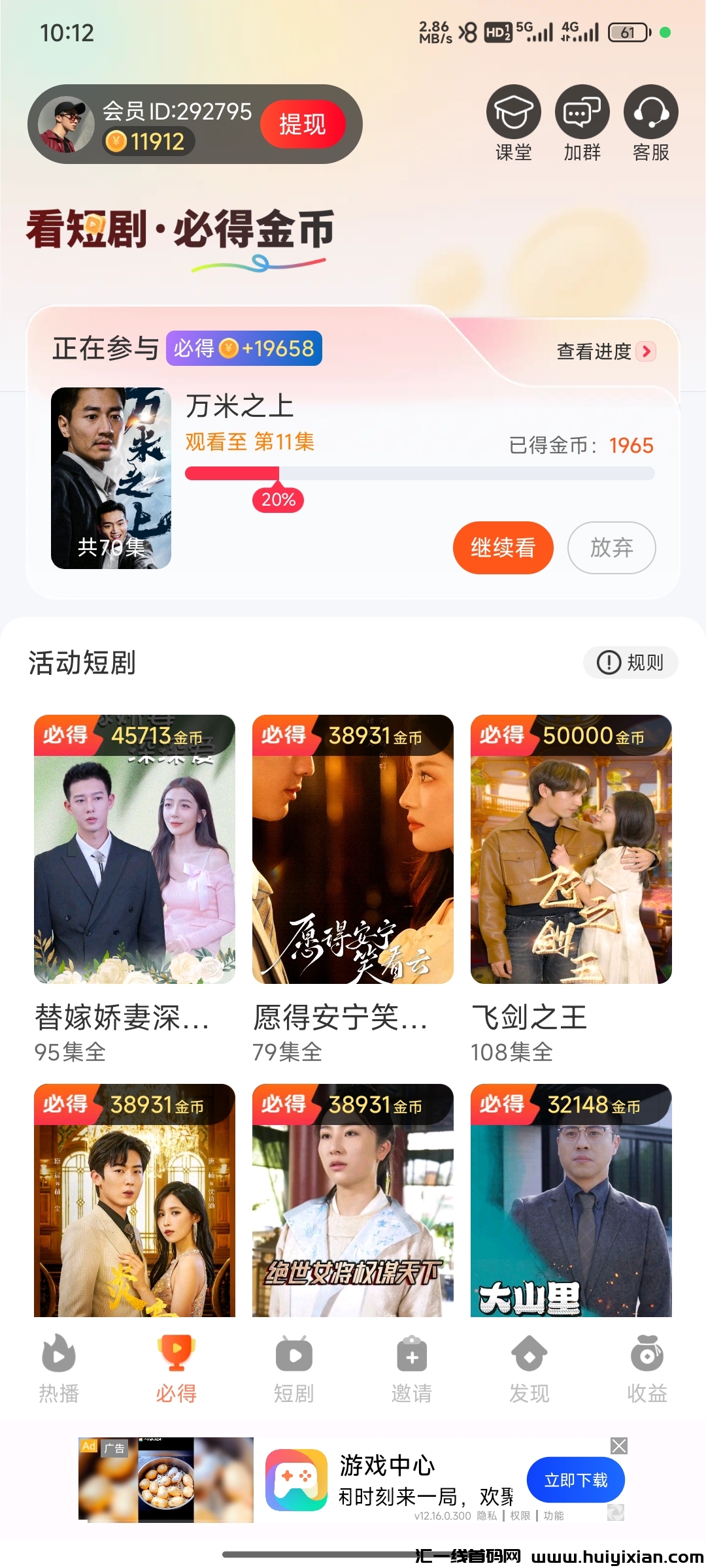
Task: Open the 课堂 classroom icon
Action: [x=514, y=122]
